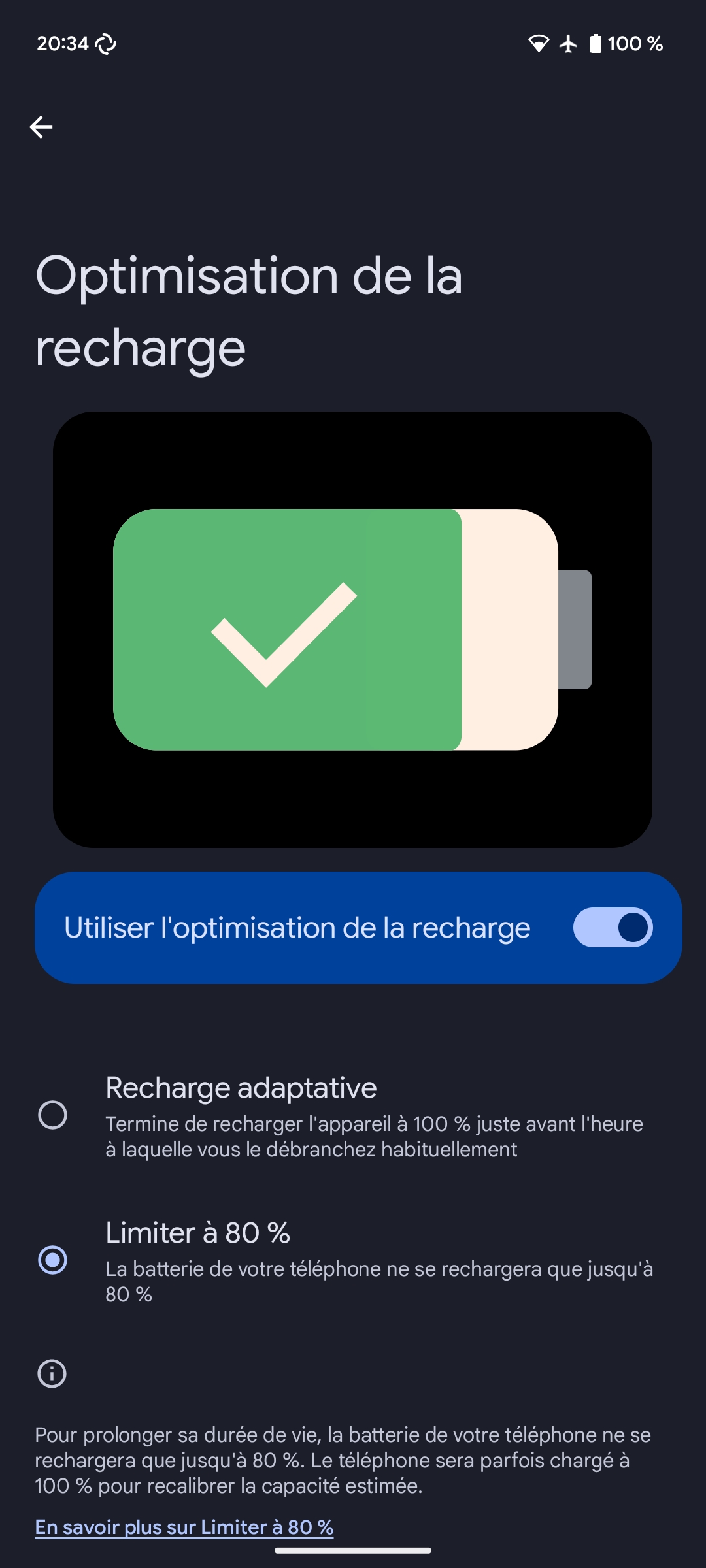Turn off Utiliser l'optimisation de la recharge switch
Screen dimensions: 706x1568
[x=613, y=927]
